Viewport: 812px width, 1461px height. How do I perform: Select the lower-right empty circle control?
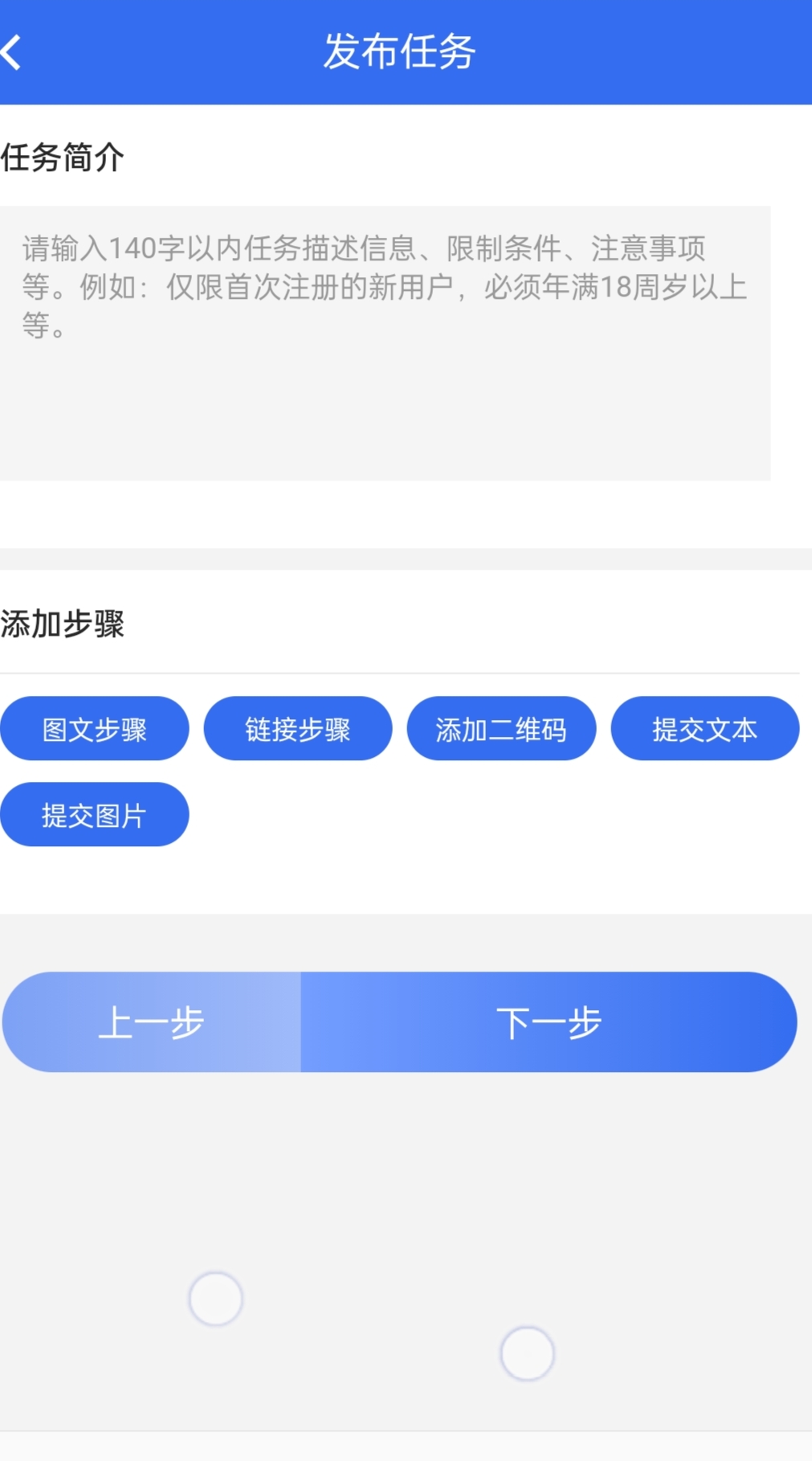tap(526, 1353)
